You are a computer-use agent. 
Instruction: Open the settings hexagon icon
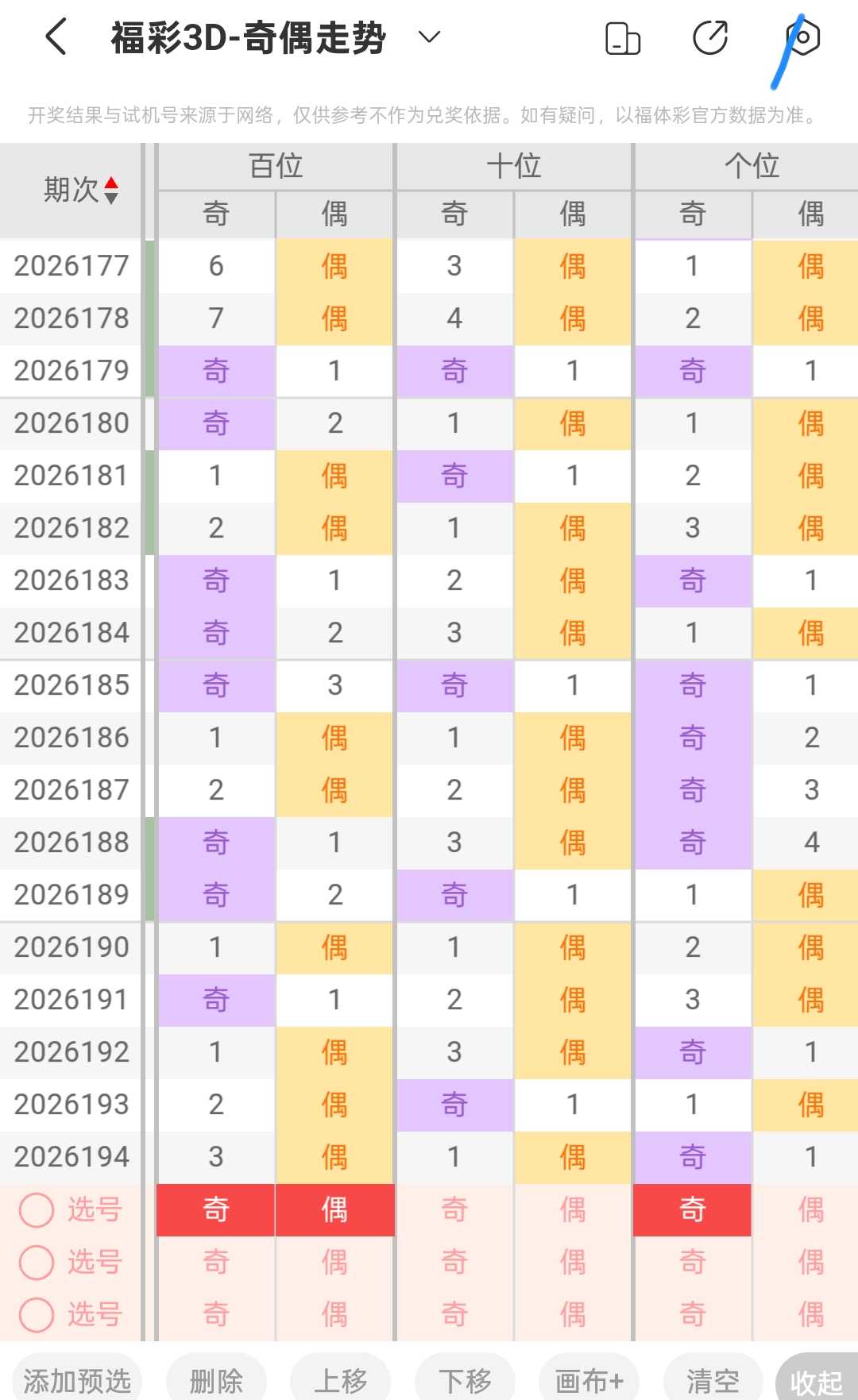[x=802, y=37]
